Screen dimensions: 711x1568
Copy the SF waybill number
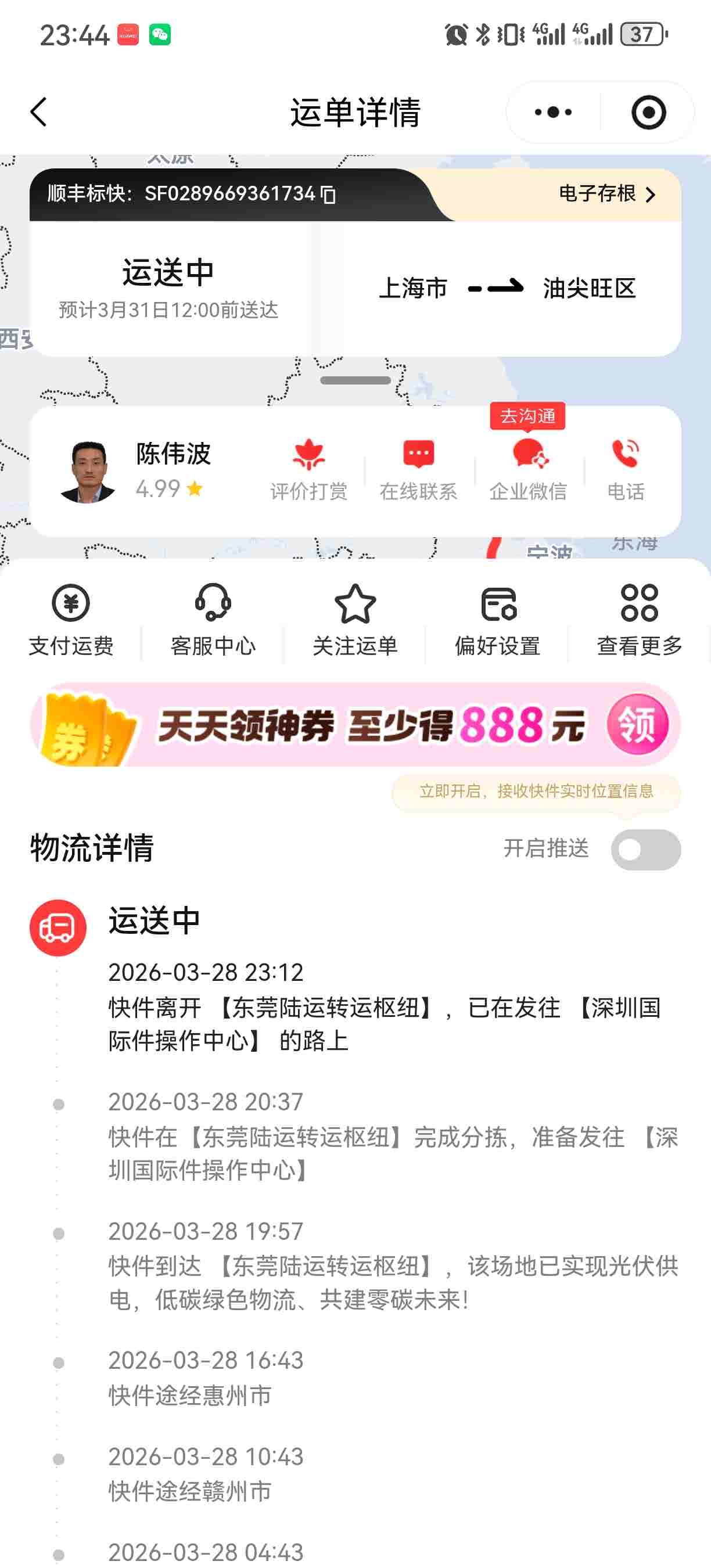point(329,195)
